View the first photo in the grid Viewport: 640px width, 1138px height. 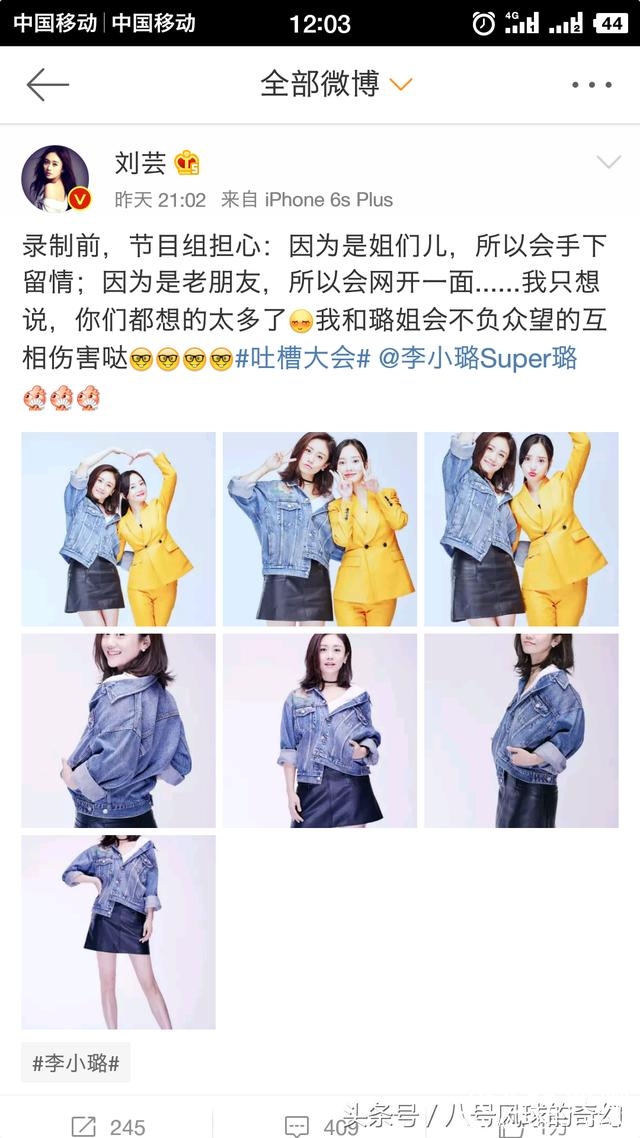[118, 529]
